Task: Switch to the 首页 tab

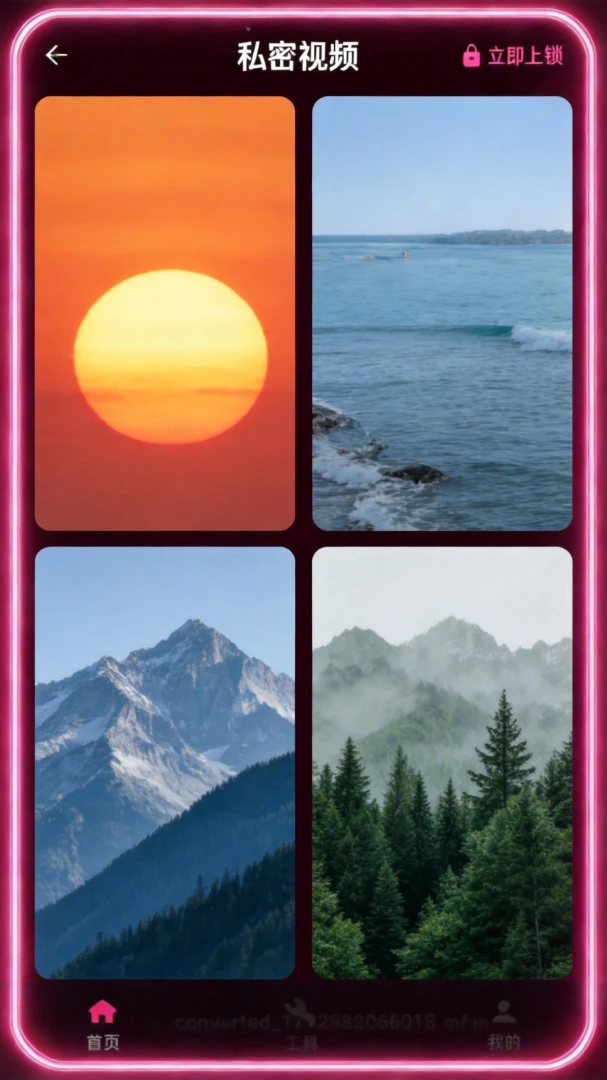Action: coord(103,1024)
